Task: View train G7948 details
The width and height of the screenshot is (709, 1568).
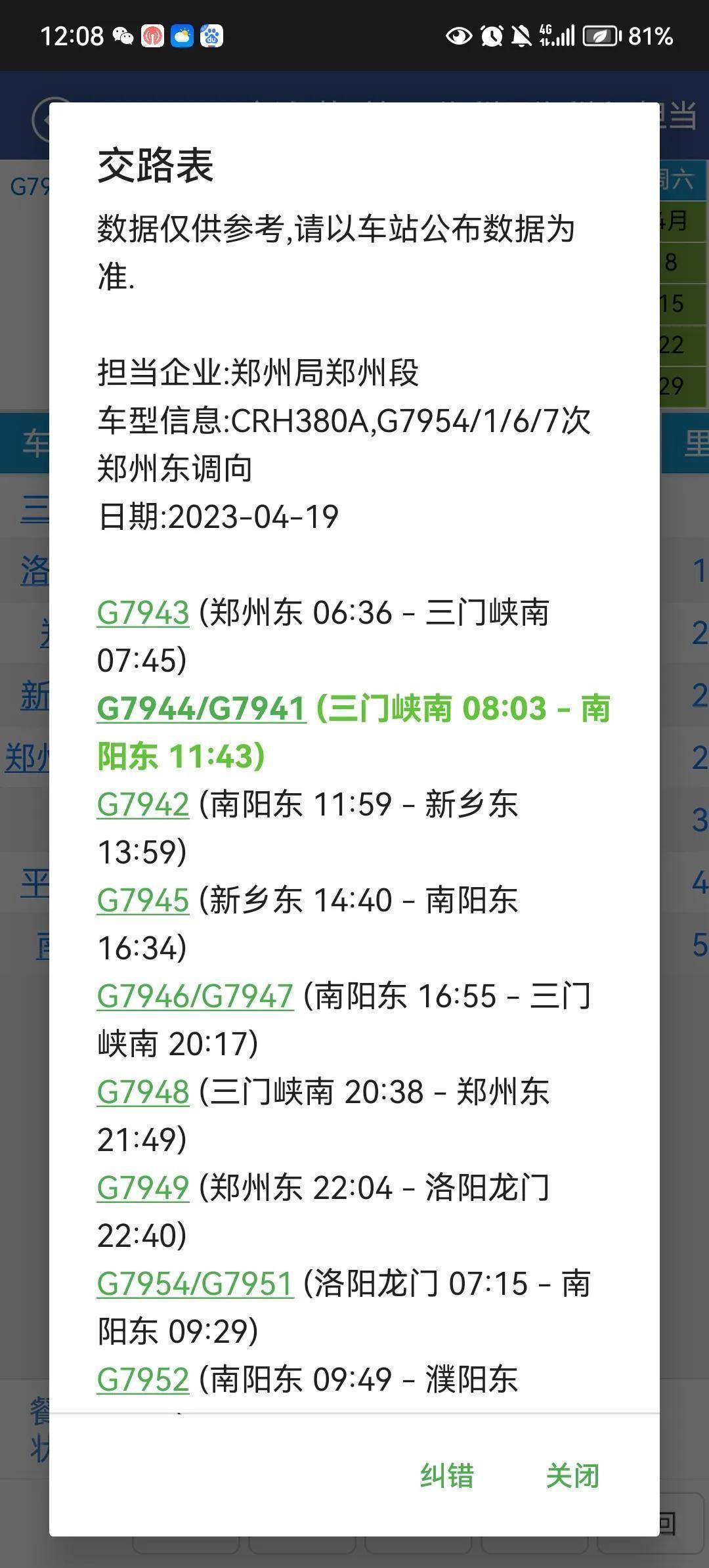Action: click(143, 1092)
